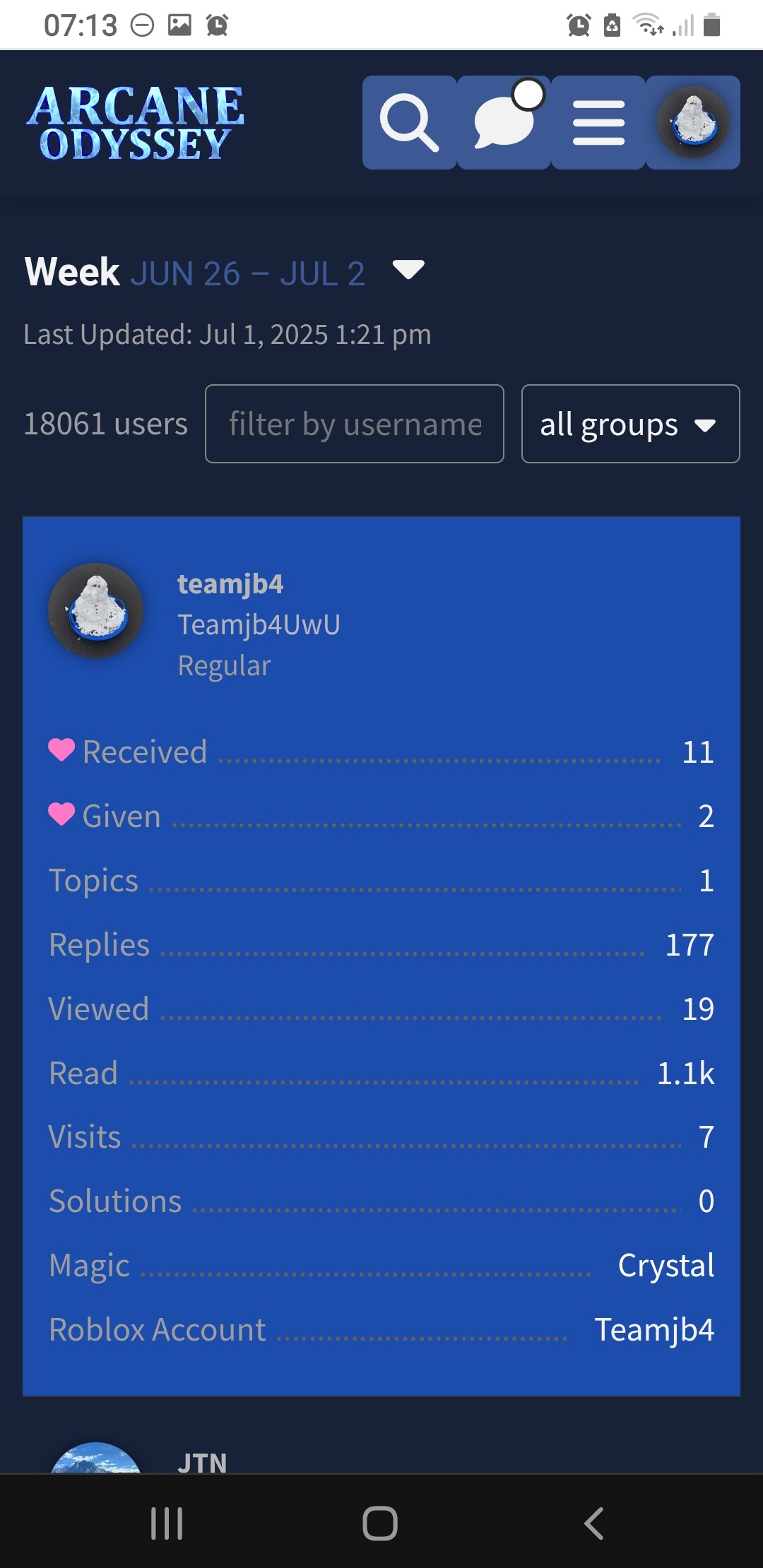Open your profile avatar menu in header
This screenshot has width=763, height=1568.
tap(693, 122)
